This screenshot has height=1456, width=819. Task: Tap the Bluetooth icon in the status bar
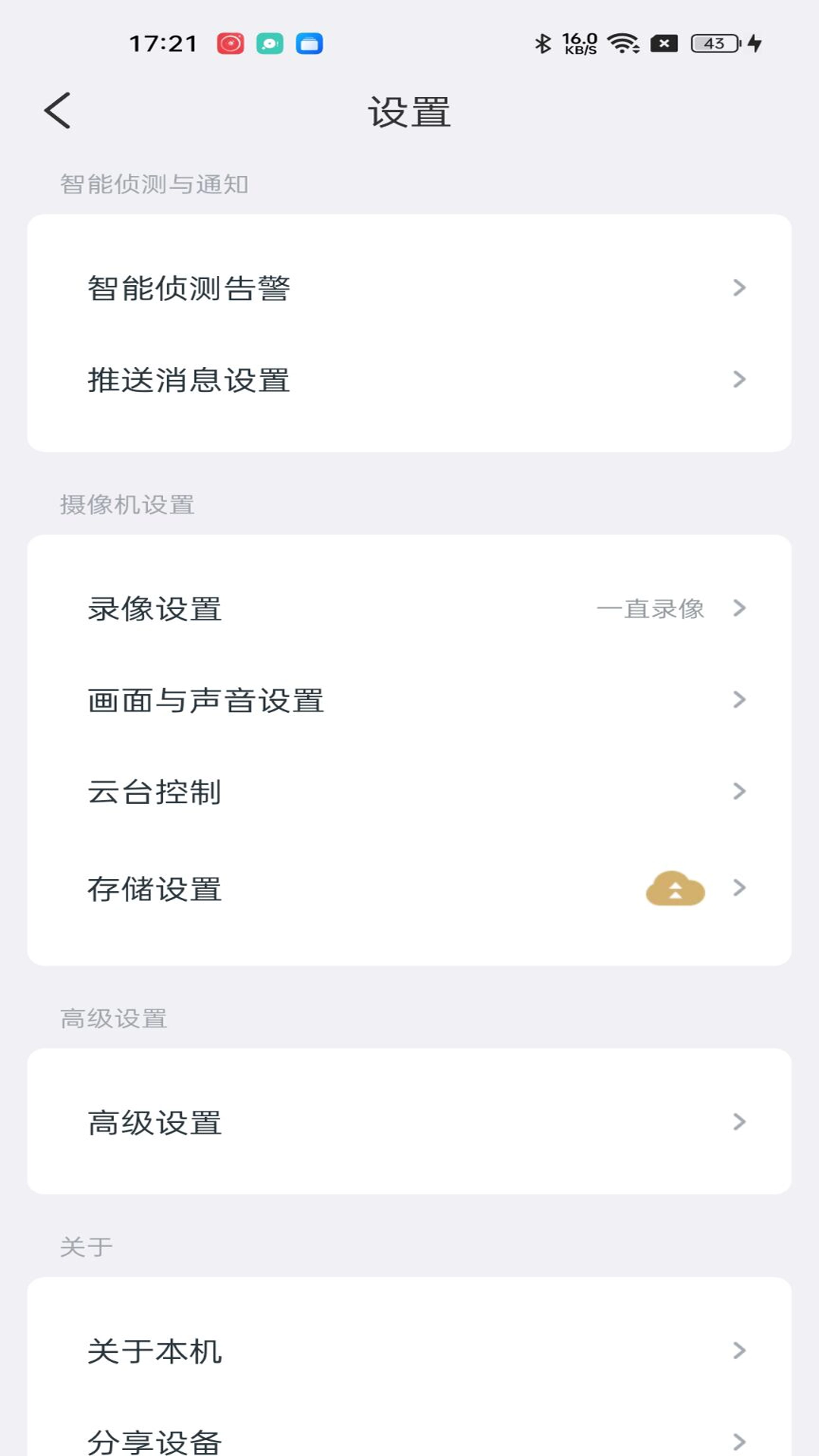click(x=543, y=43)
